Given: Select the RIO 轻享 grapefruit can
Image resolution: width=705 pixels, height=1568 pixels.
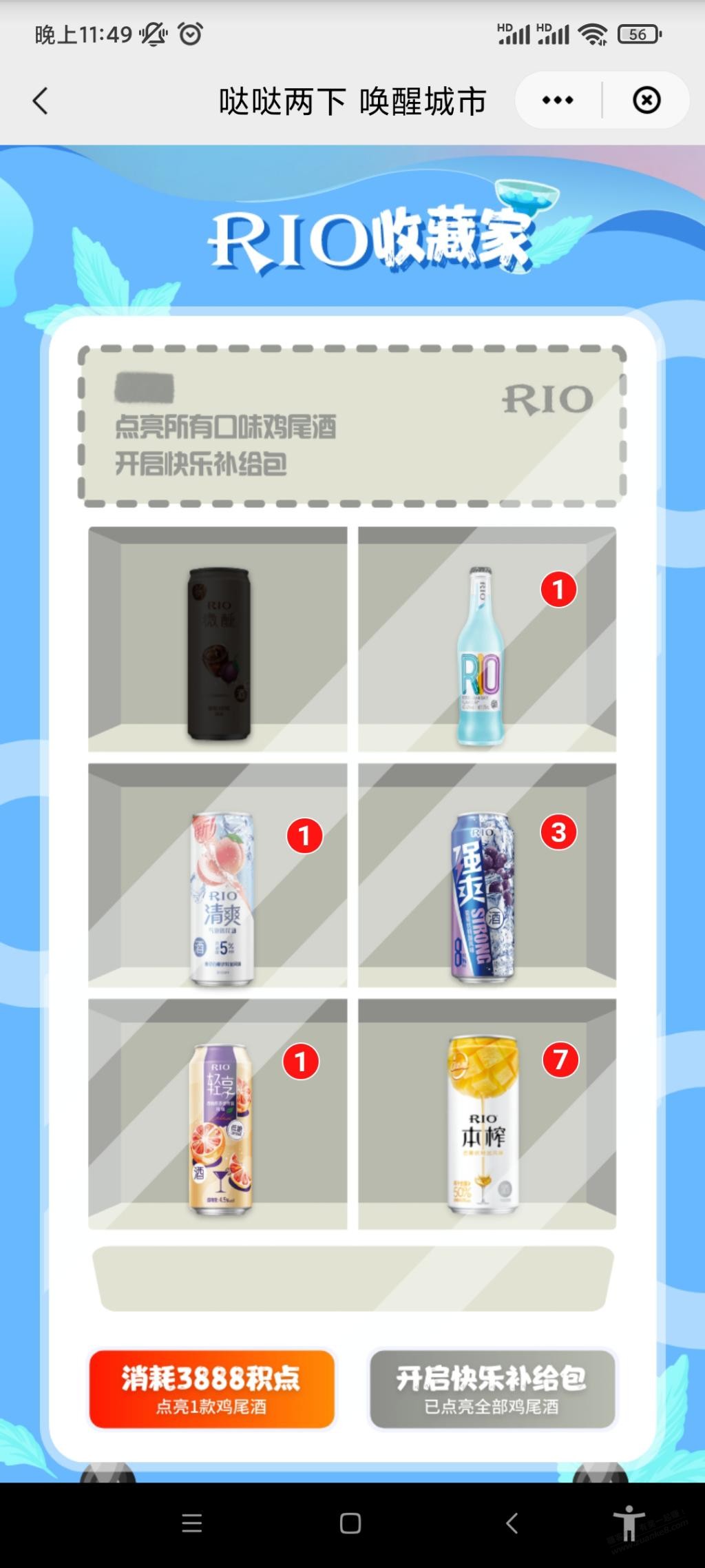Looking at the screenshot, I should coord(221,1129).
